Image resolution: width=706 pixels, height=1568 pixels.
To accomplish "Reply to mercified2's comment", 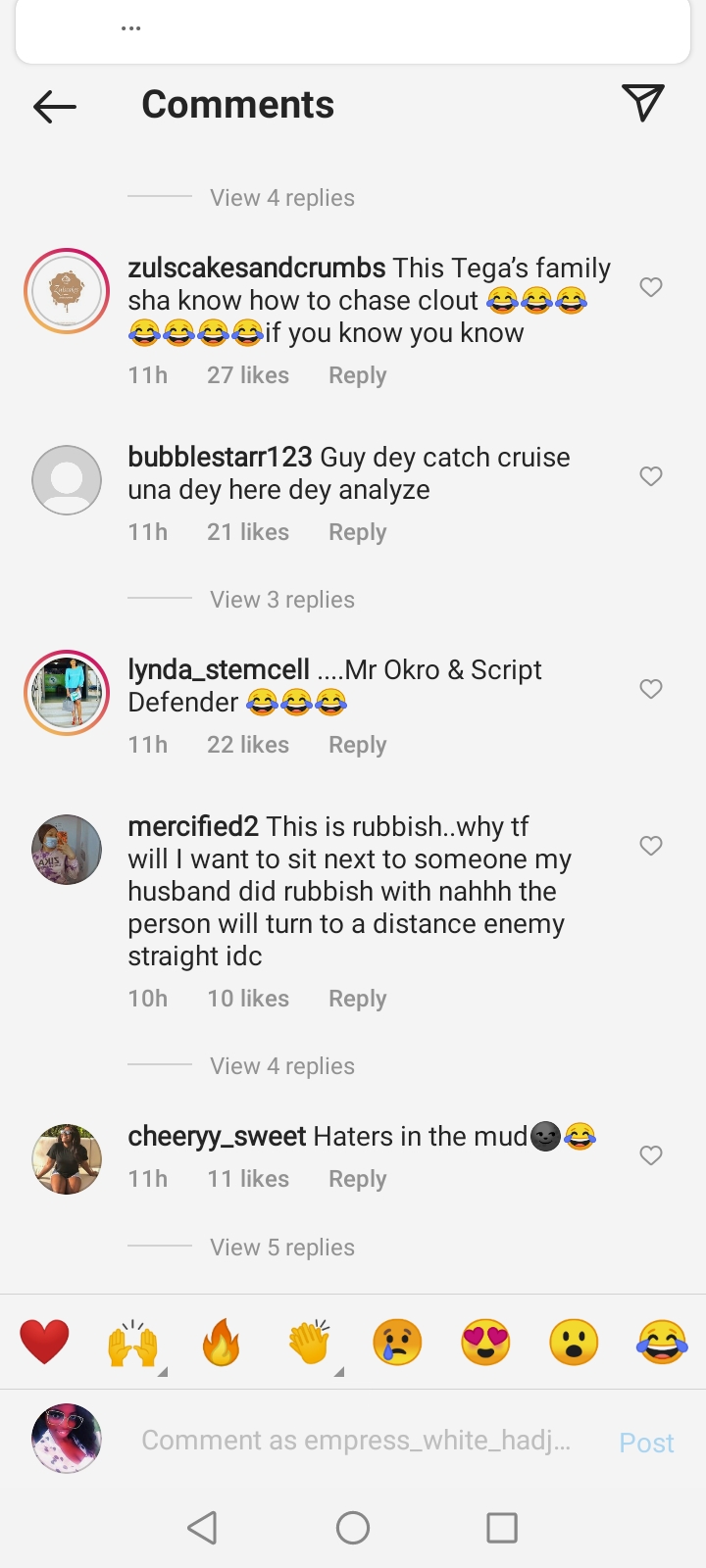I will (357, 999).
